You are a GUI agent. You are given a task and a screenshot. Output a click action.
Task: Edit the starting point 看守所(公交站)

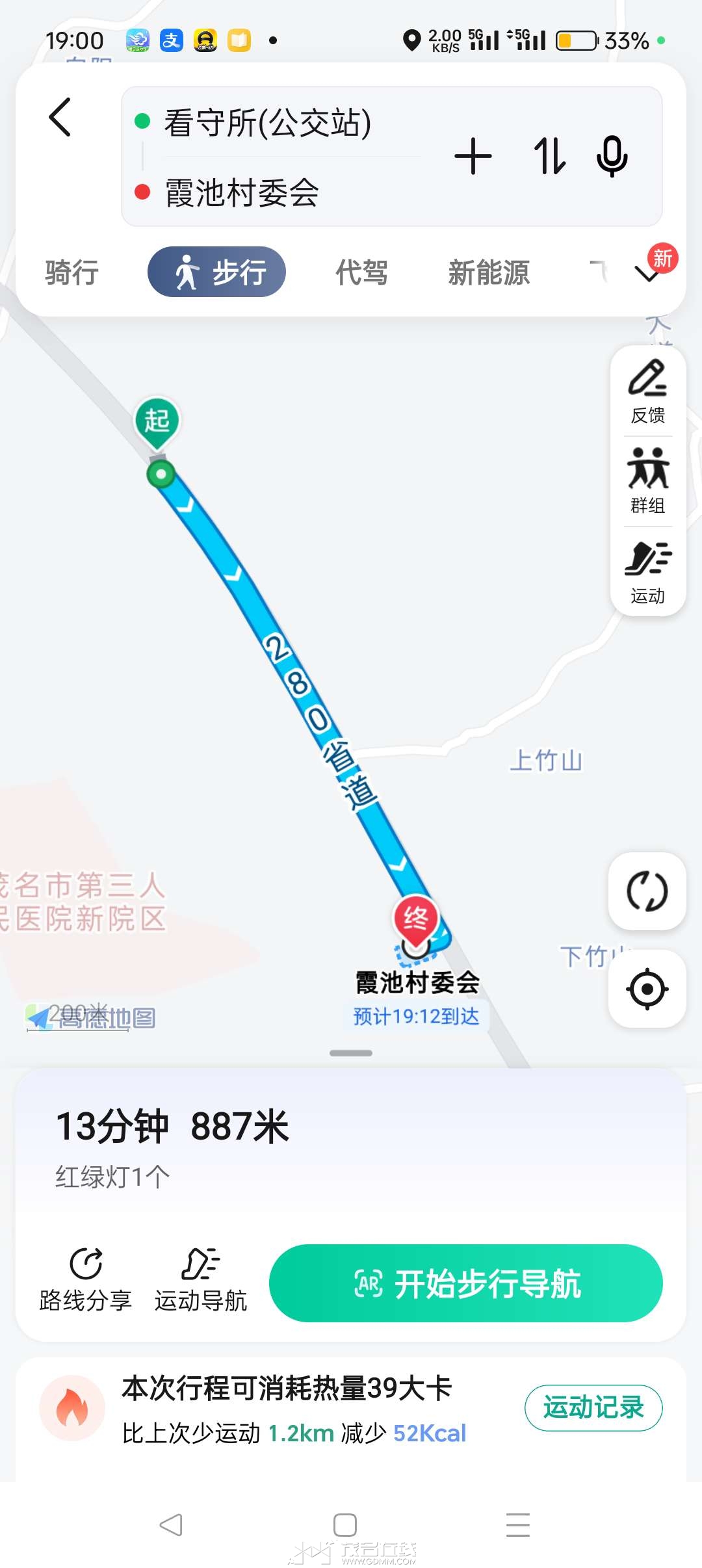pos(267,122)
